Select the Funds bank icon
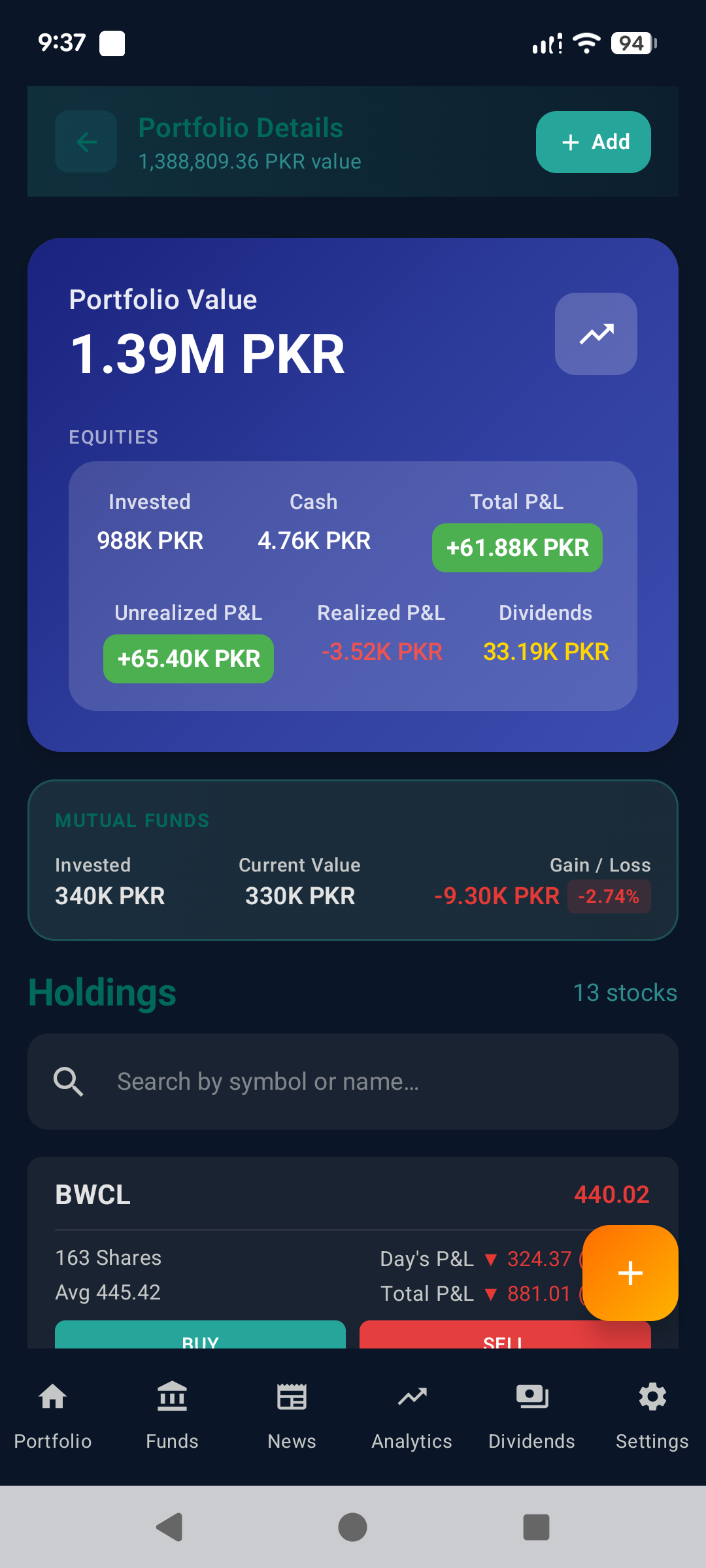Viewport: 706px width, 1568px height. tap(172, 1396)
